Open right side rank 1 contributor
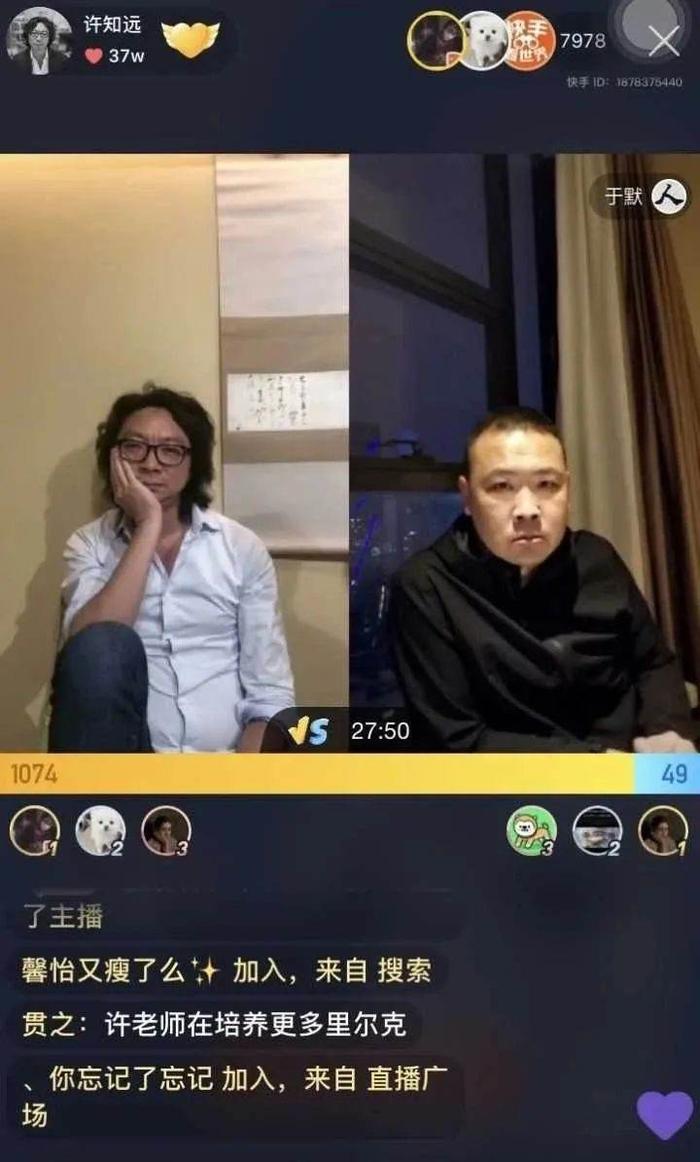Viewport: 700px width, 1162px height. (x=663, y=831)
